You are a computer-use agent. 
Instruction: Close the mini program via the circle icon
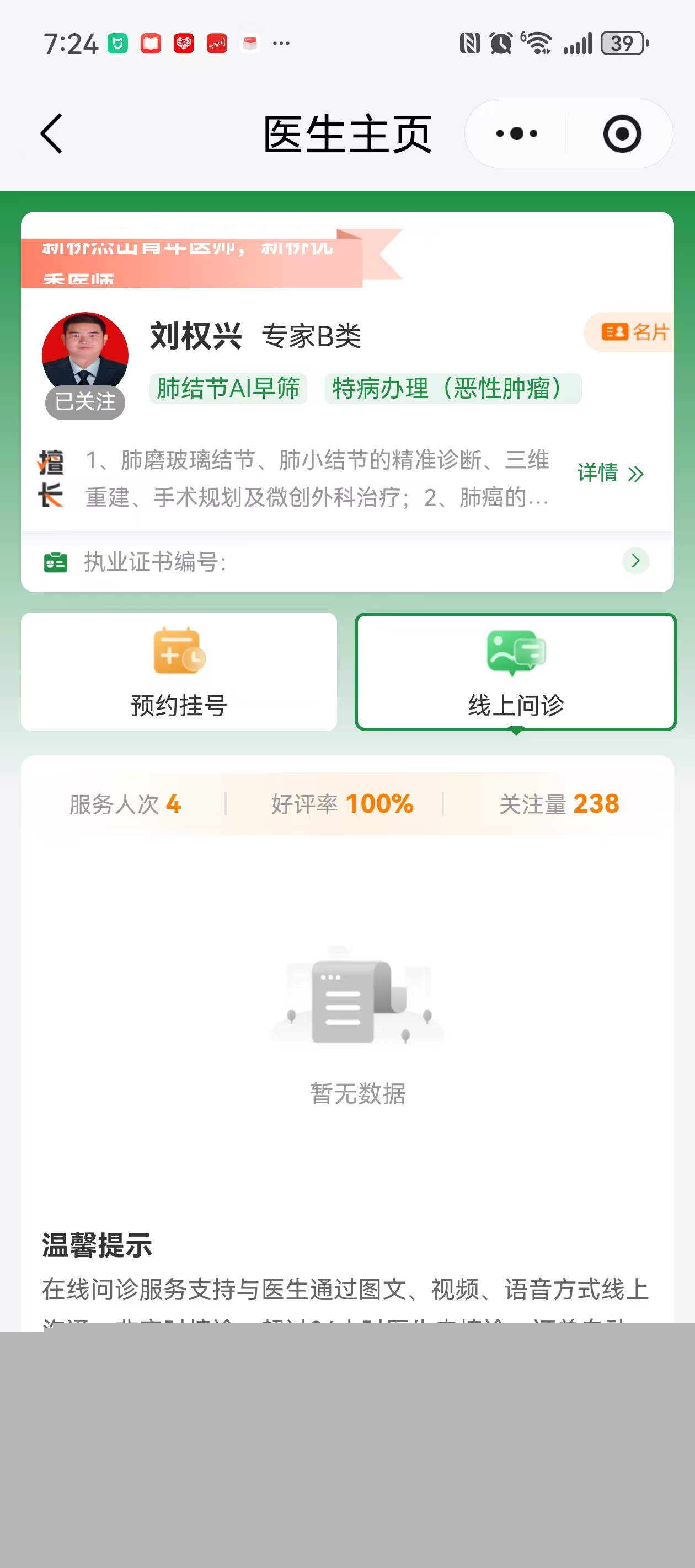pos(621,133)
